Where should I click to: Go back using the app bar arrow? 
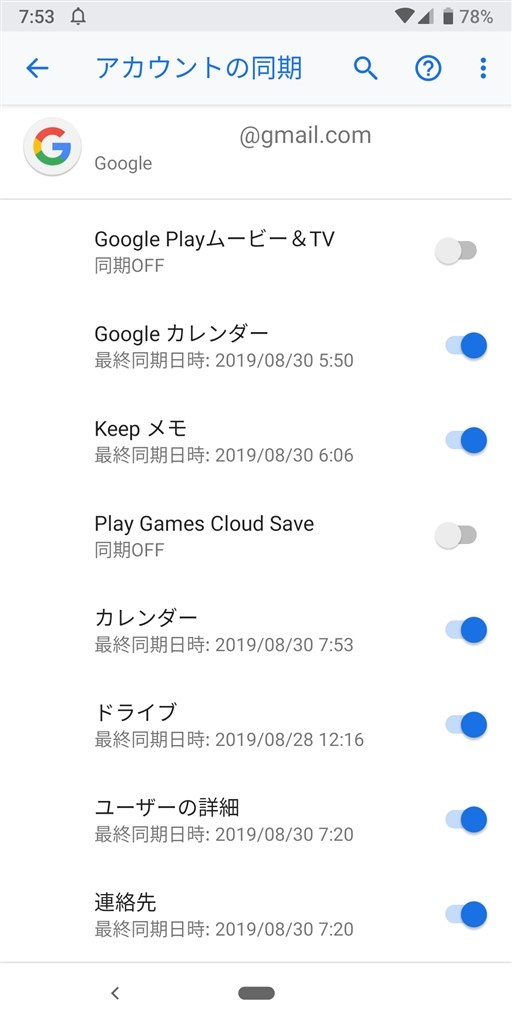[37, 68]
